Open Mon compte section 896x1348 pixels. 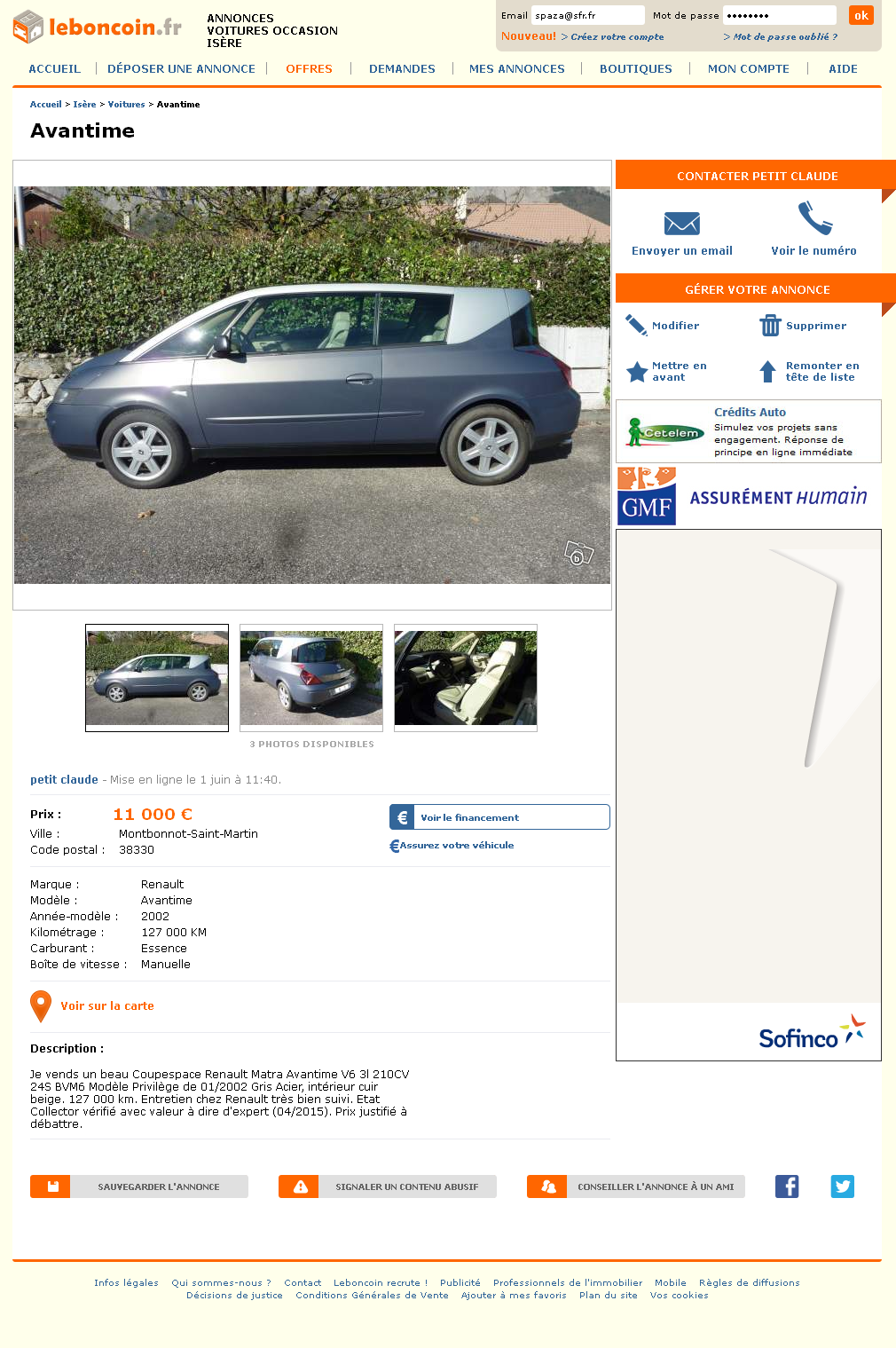748,69
